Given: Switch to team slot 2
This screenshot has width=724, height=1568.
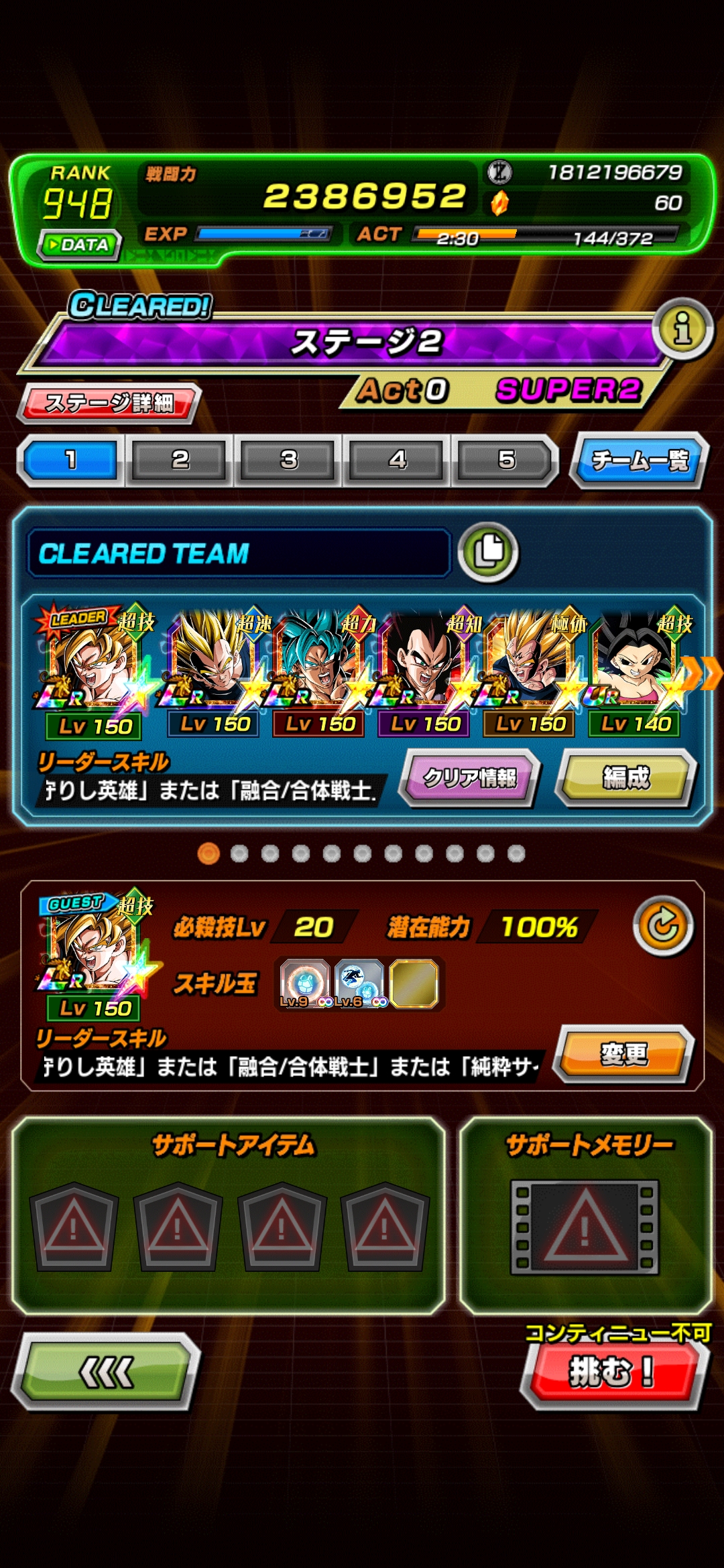Looking at the screenshot, I should [x=180, y=460].
